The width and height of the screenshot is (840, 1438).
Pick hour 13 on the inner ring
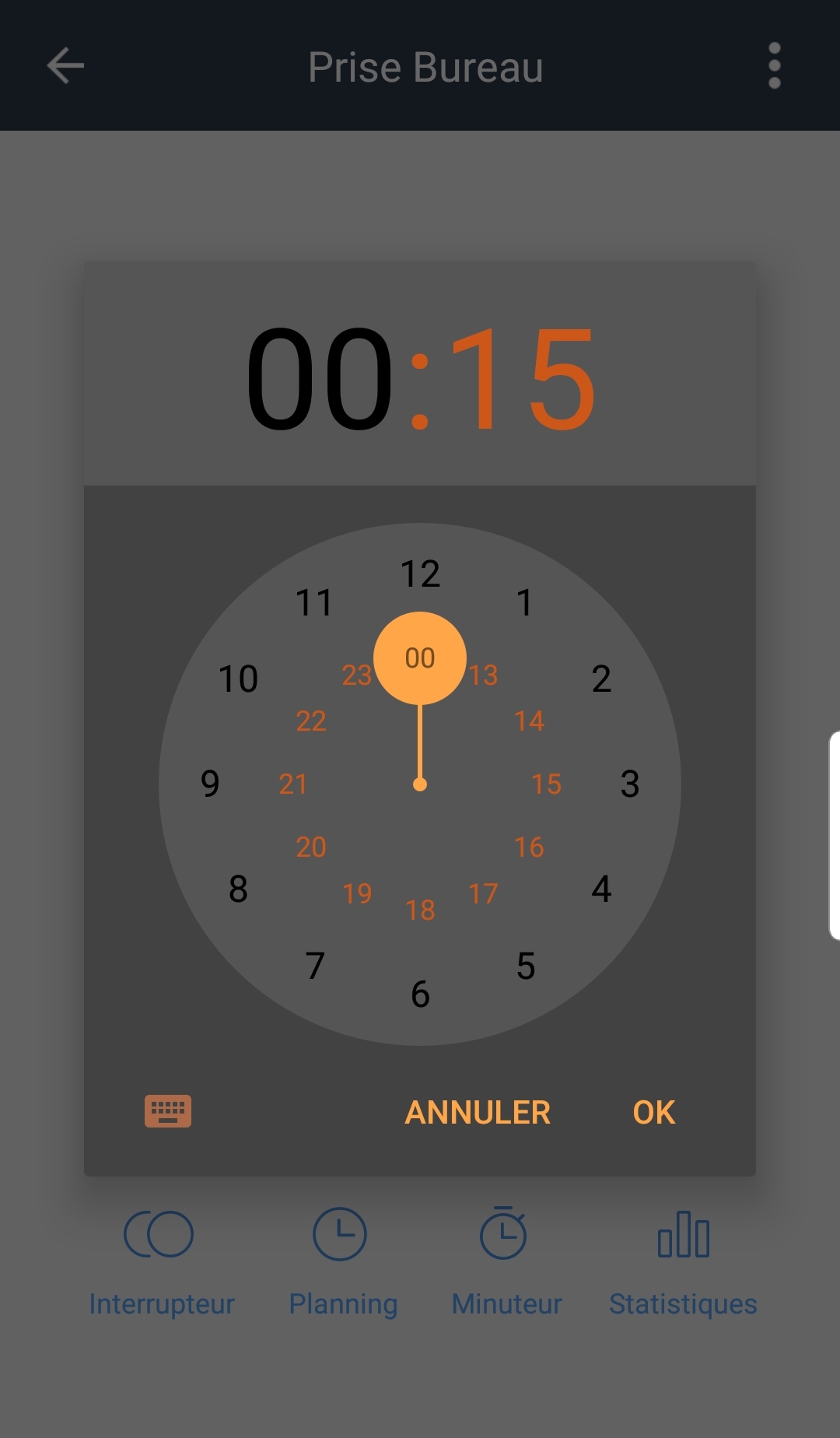tap(483, 675)
